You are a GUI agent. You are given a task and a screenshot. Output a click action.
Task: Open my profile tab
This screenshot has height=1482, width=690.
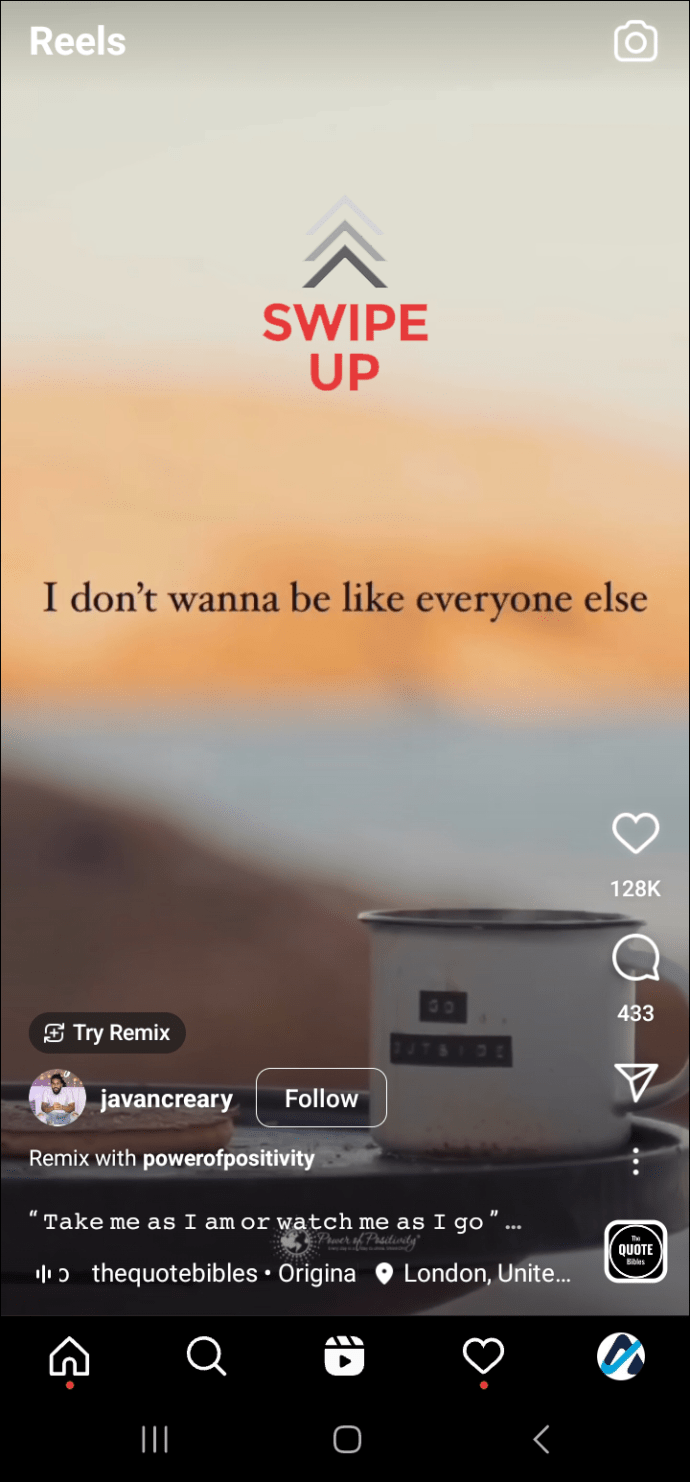click(621, 1357)
